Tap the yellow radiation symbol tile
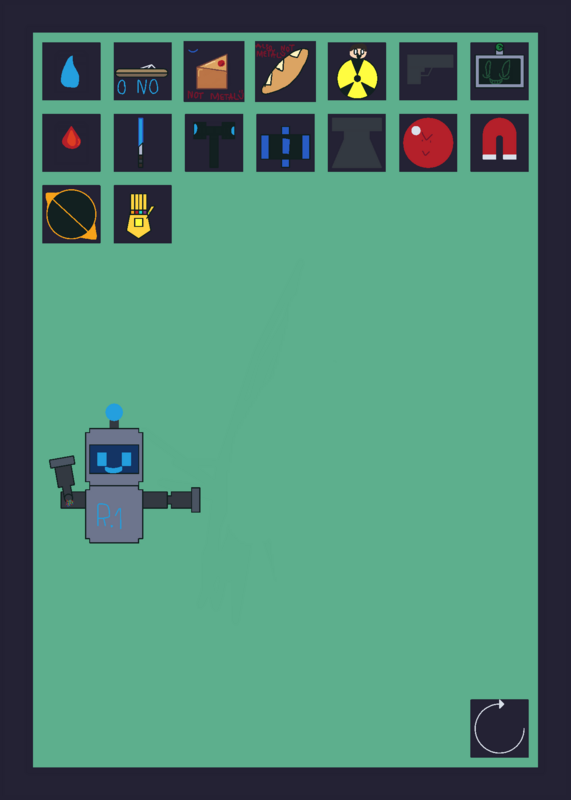 point(357,71)
